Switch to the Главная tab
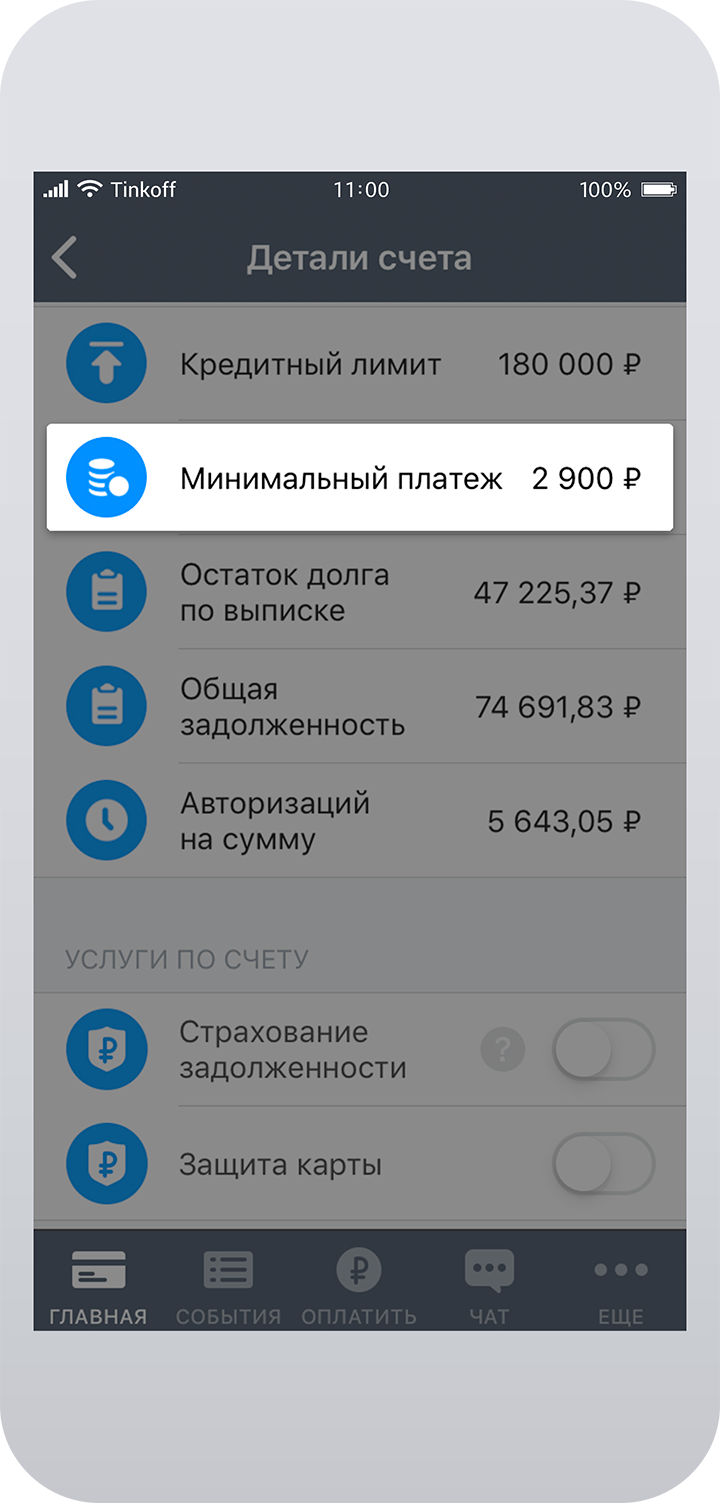The width and height of the screenshot is (720, 1503). point(98,1288)
